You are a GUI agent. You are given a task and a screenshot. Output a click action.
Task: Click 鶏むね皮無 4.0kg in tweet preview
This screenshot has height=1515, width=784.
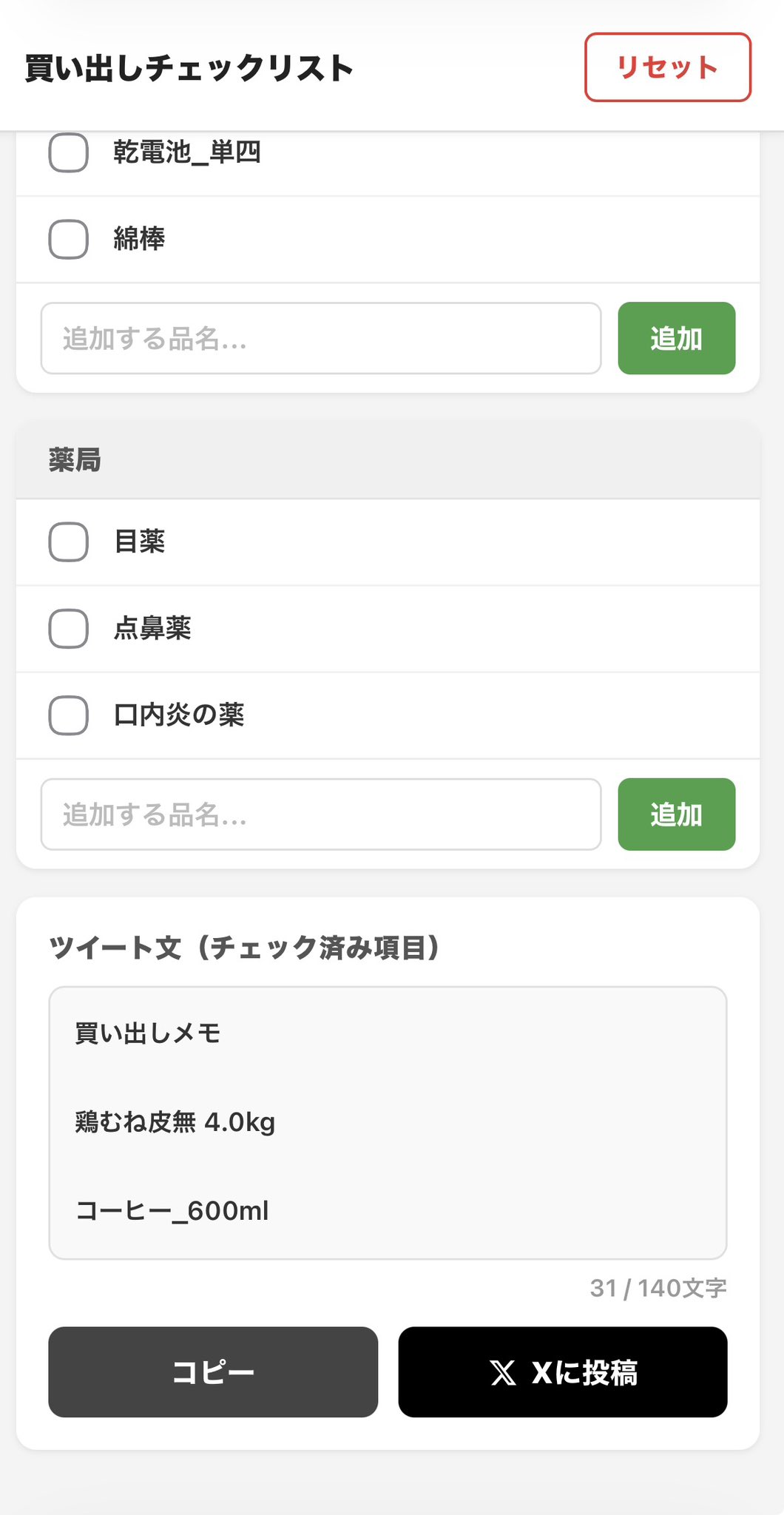(175, 1121)
